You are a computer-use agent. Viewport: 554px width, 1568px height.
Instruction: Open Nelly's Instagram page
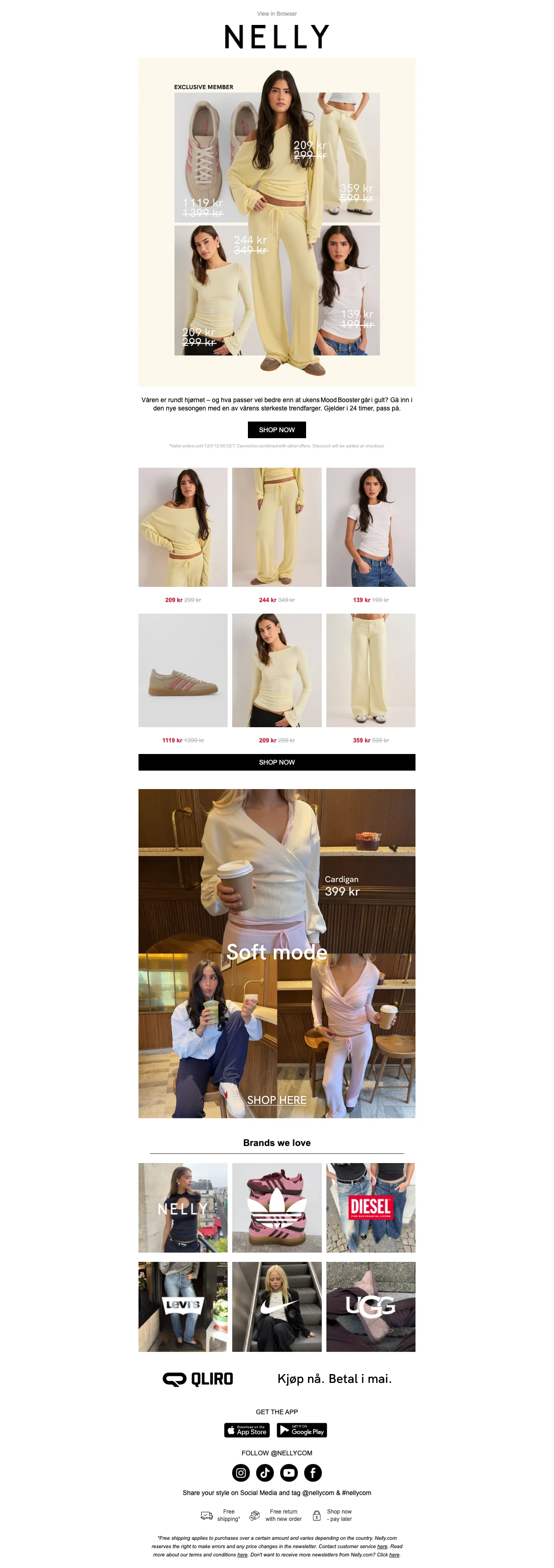coord(241,1473)
